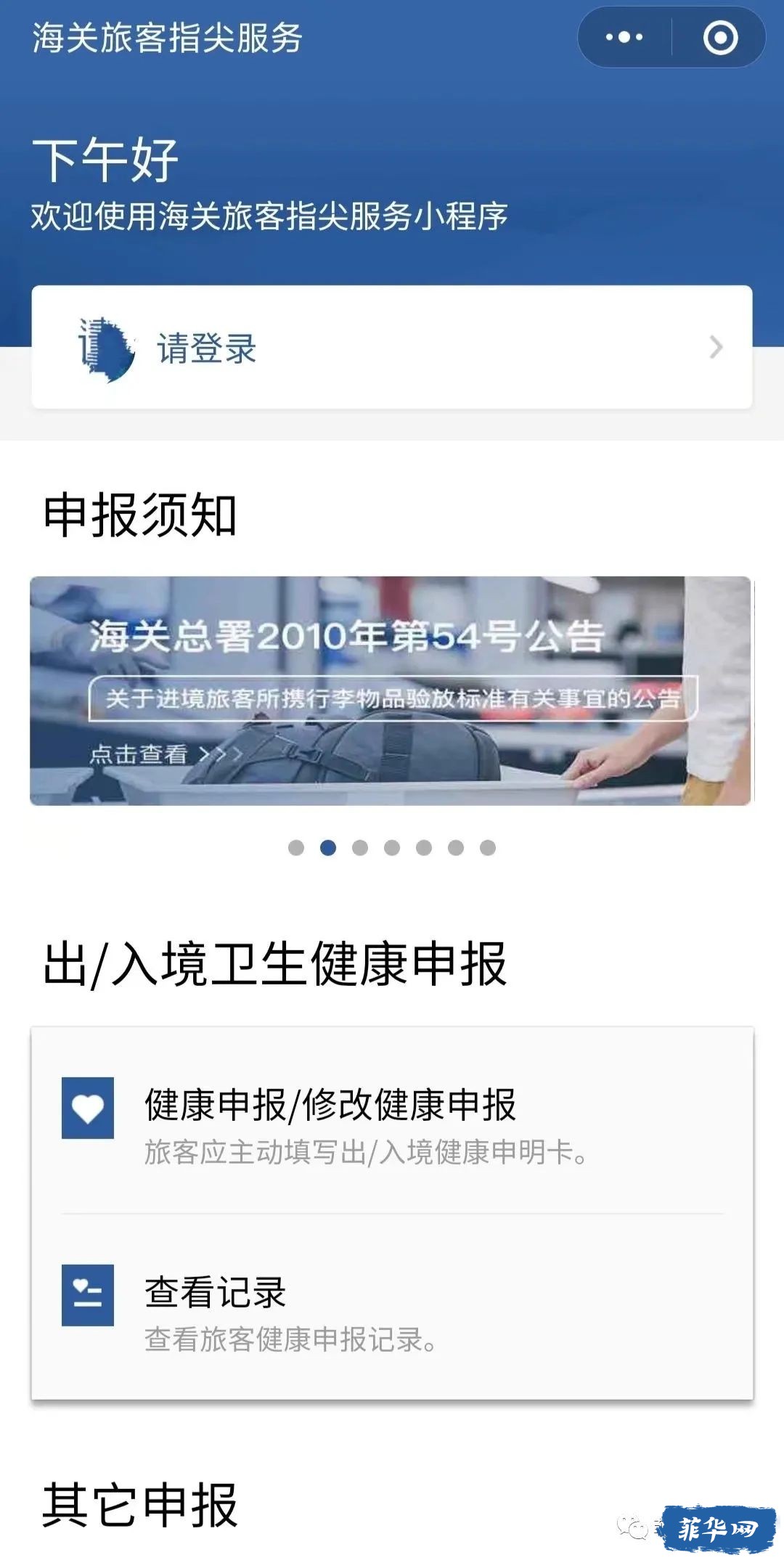Open 查看记录 health declaration records
784x1563 pixels.
(x=391, y=1307)
